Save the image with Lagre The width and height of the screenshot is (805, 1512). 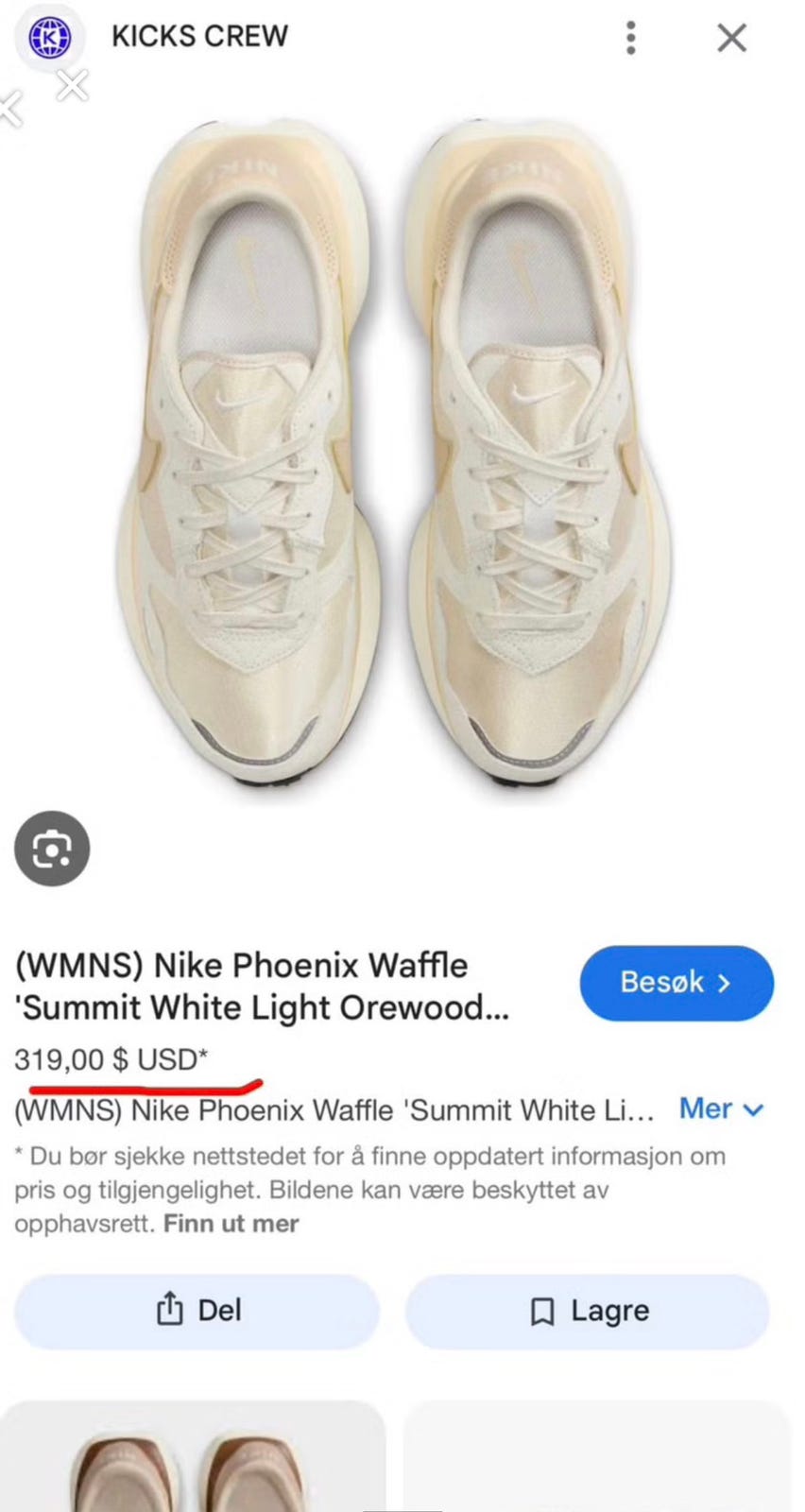(588, 1311)
